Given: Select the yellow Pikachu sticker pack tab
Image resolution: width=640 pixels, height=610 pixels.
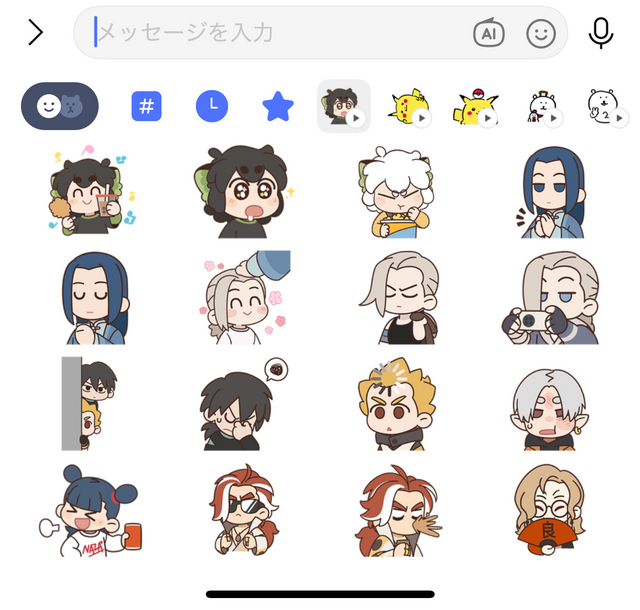Looking at the screenshot, I should (x=408, y=106).
